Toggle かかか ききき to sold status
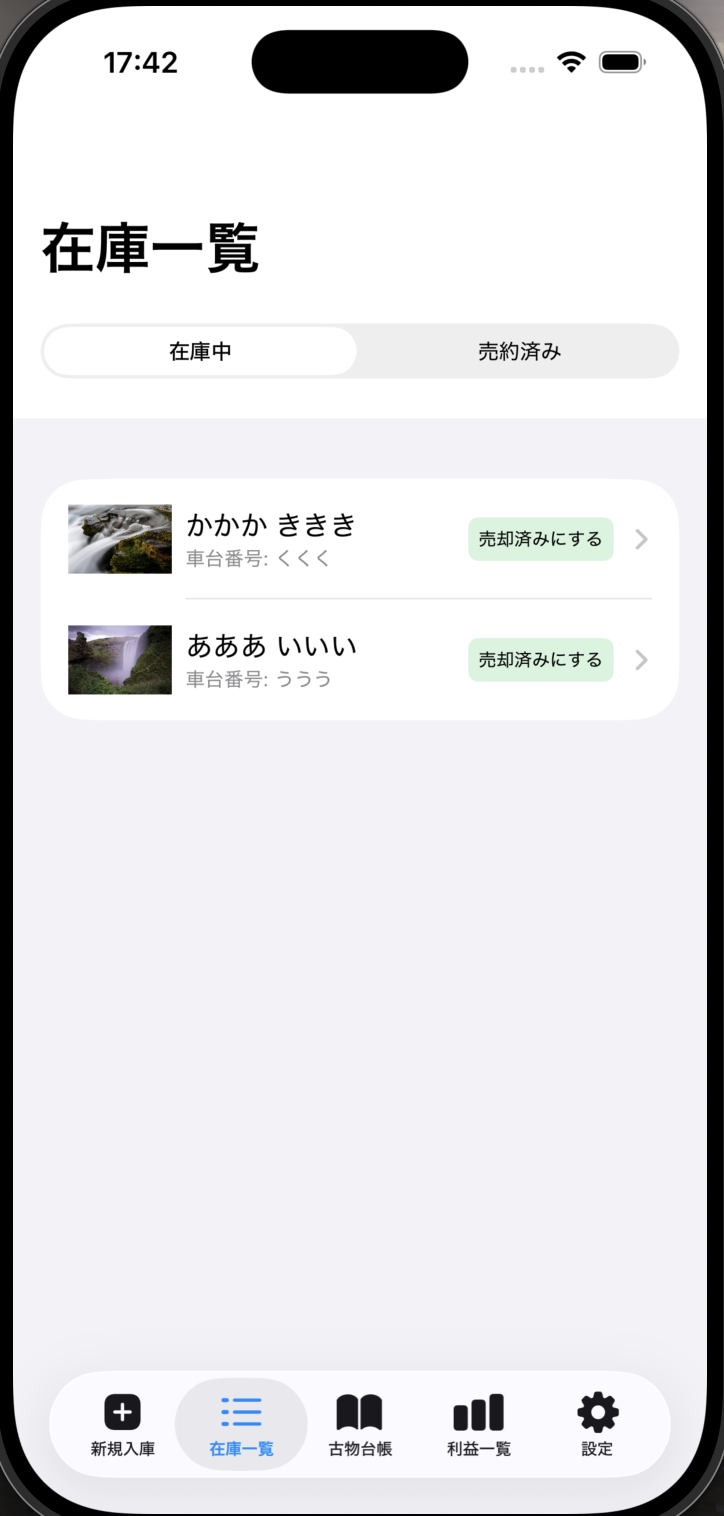 coord(540,539)
